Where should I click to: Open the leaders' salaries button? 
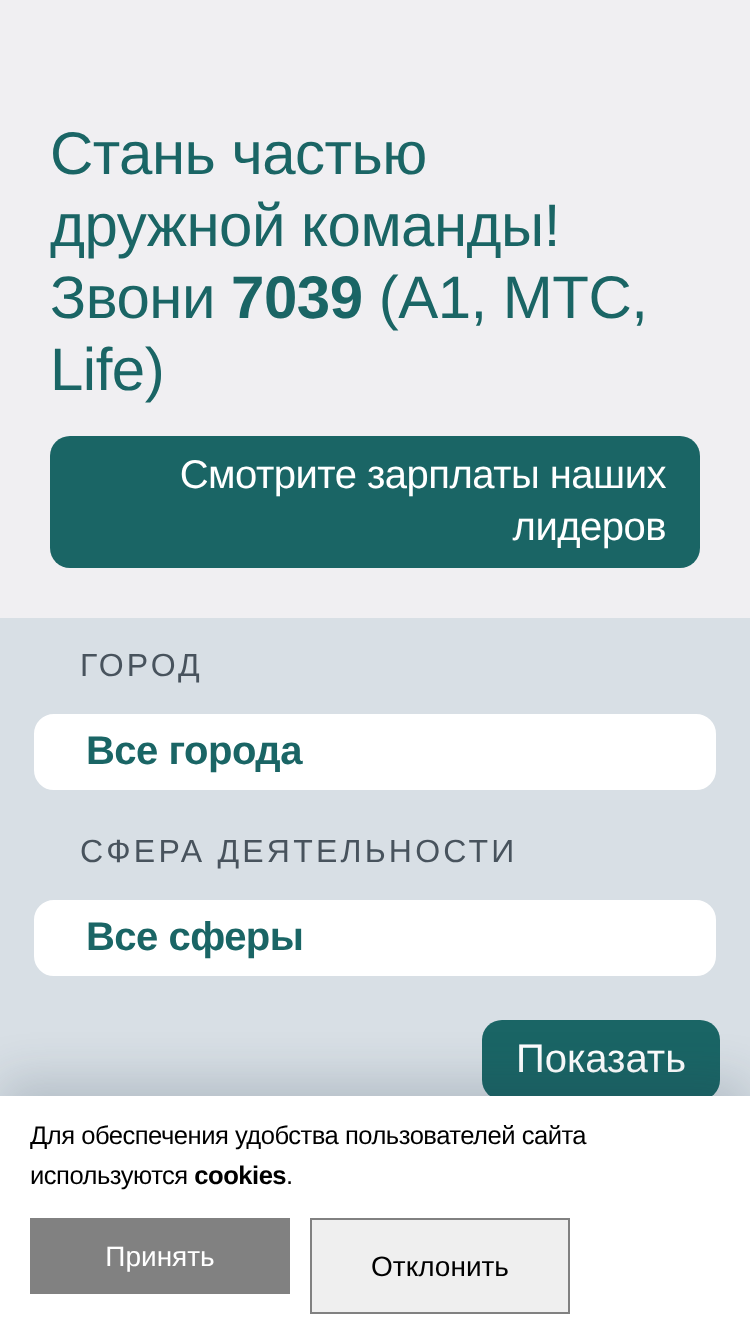click(x=375, y=502)
